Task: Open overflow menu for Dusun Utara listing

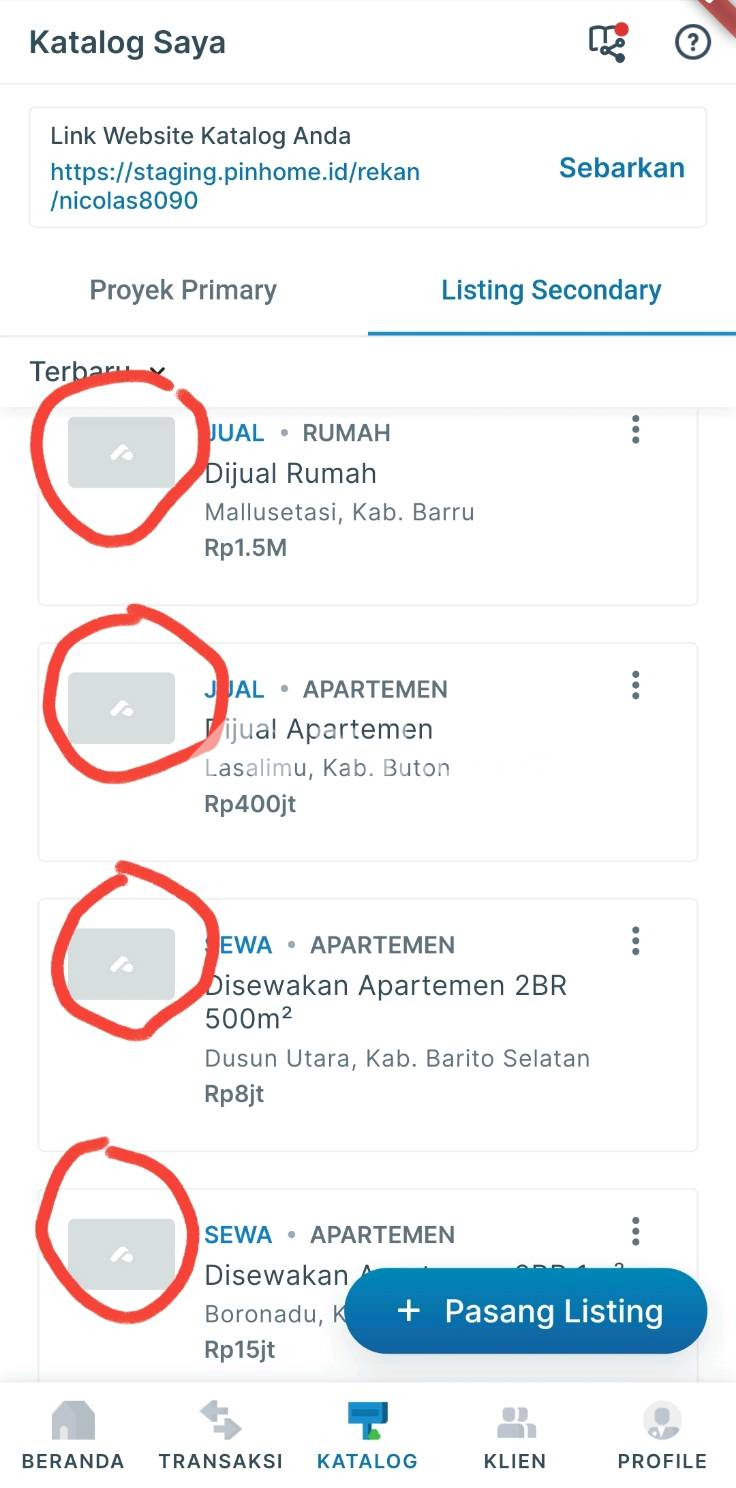Action: 635,941
